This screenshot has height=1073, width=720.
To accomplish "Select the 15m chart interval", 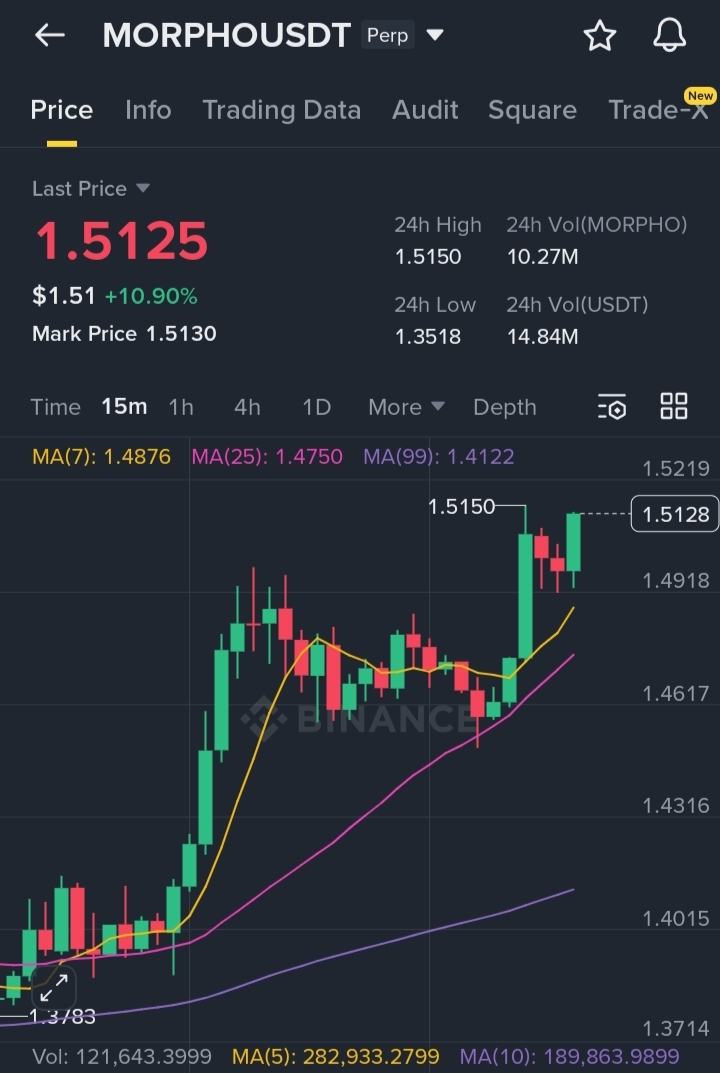I will [124, 407].
